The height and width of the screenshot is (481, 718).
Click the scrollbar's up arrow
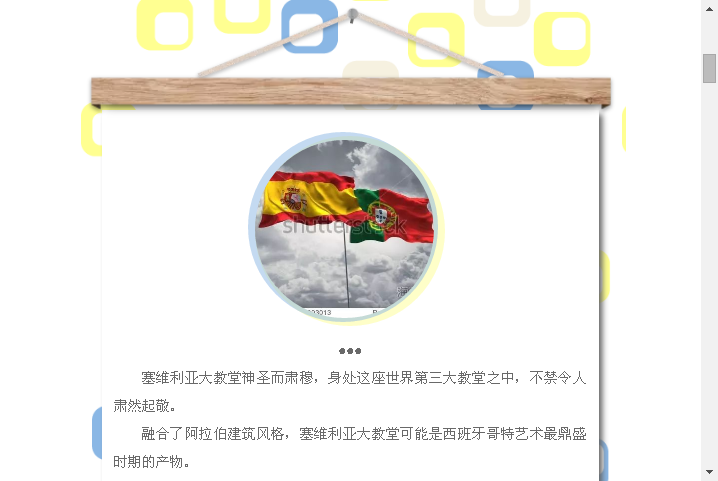pyautogui.click(x=709, y=8)
